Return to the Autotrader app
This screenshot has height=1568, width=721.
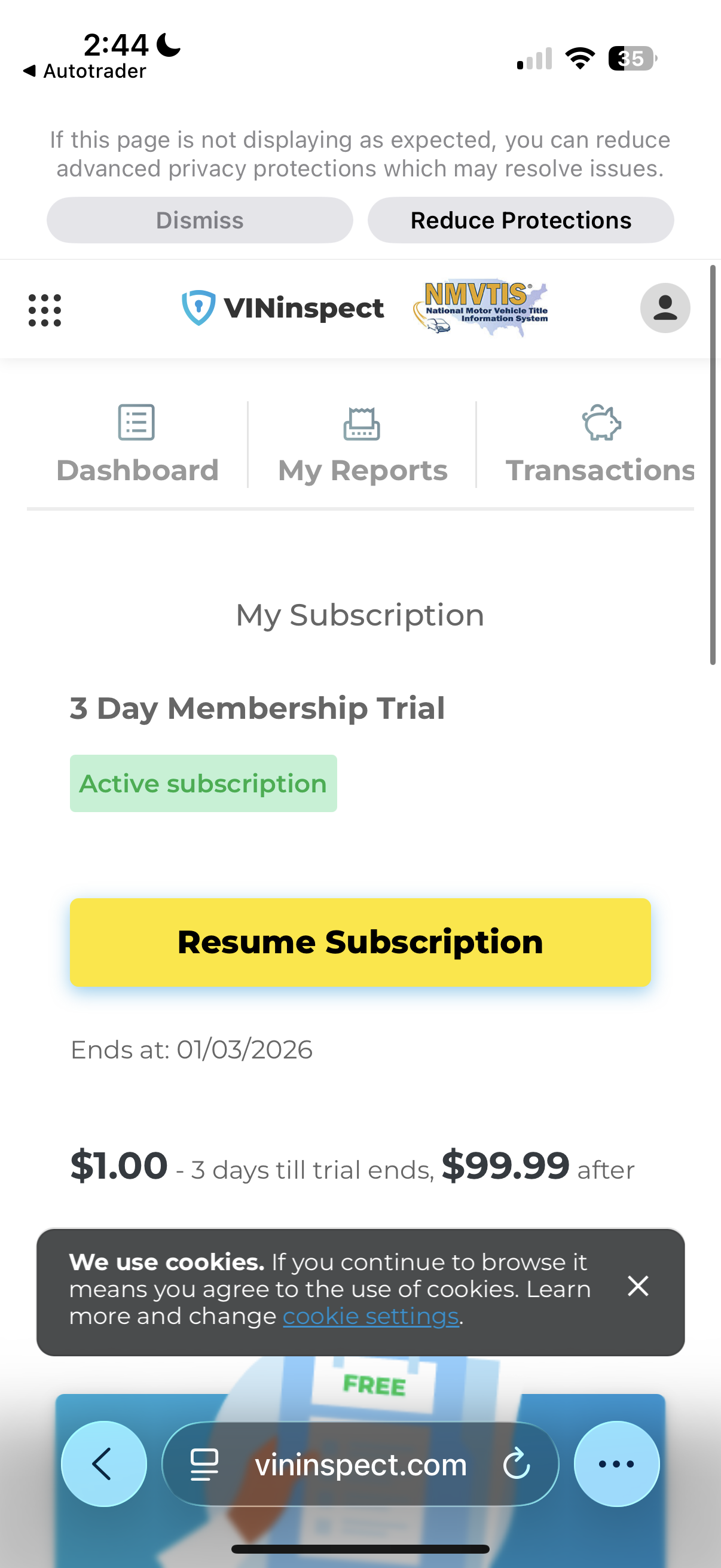[x=85, y=71]
